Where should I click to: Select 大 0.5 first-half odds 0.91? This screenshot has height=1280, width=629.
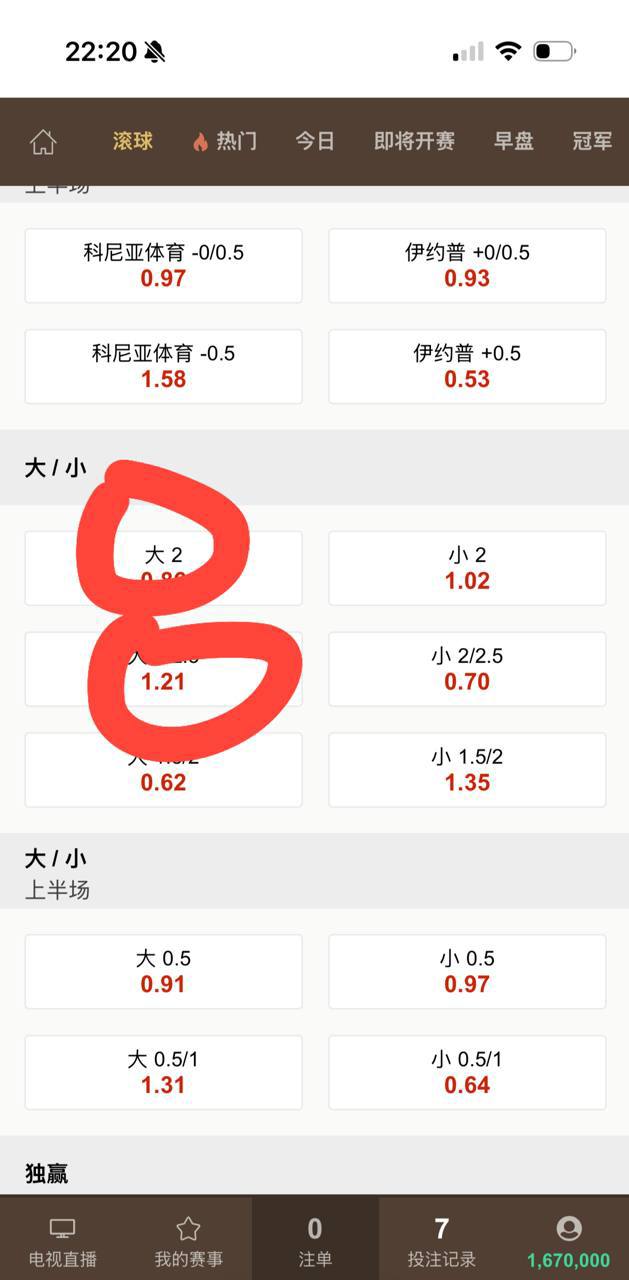click(163, 972)
